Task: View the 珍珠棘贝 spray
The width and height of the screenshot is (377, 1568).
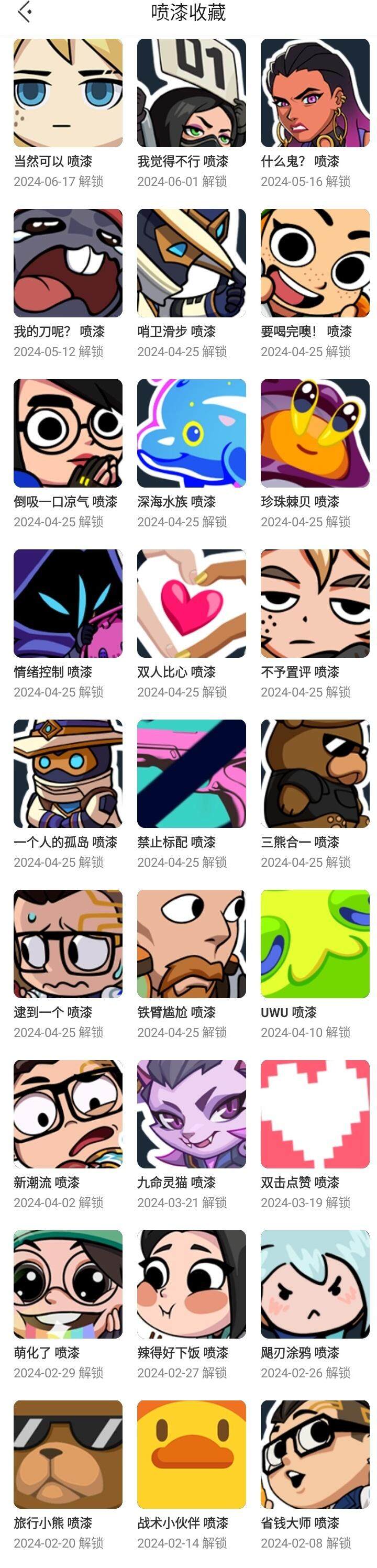Action: tap(315, 434)
